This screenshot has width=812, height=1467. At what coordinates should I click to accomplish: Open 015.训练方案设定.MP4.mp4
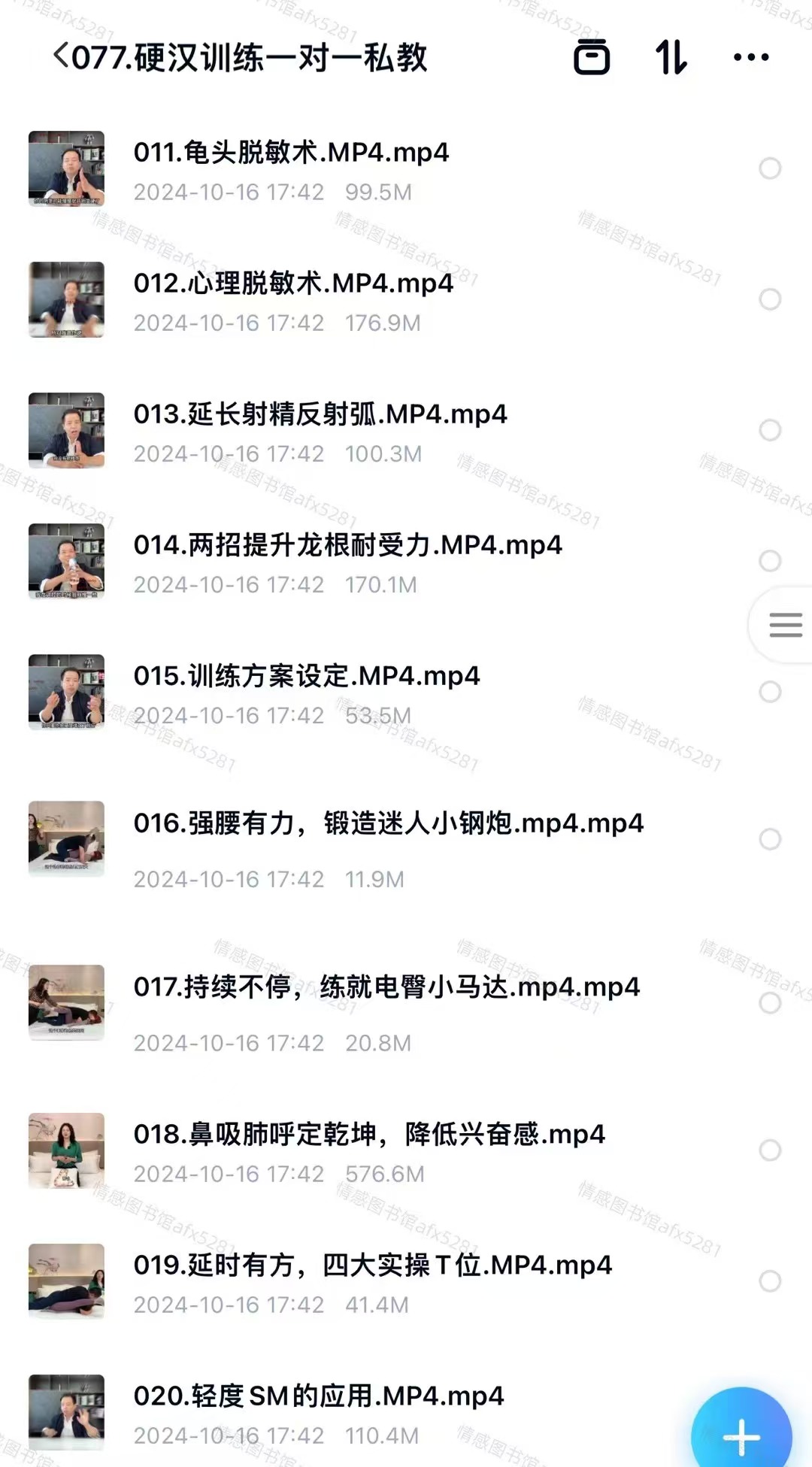307,677
